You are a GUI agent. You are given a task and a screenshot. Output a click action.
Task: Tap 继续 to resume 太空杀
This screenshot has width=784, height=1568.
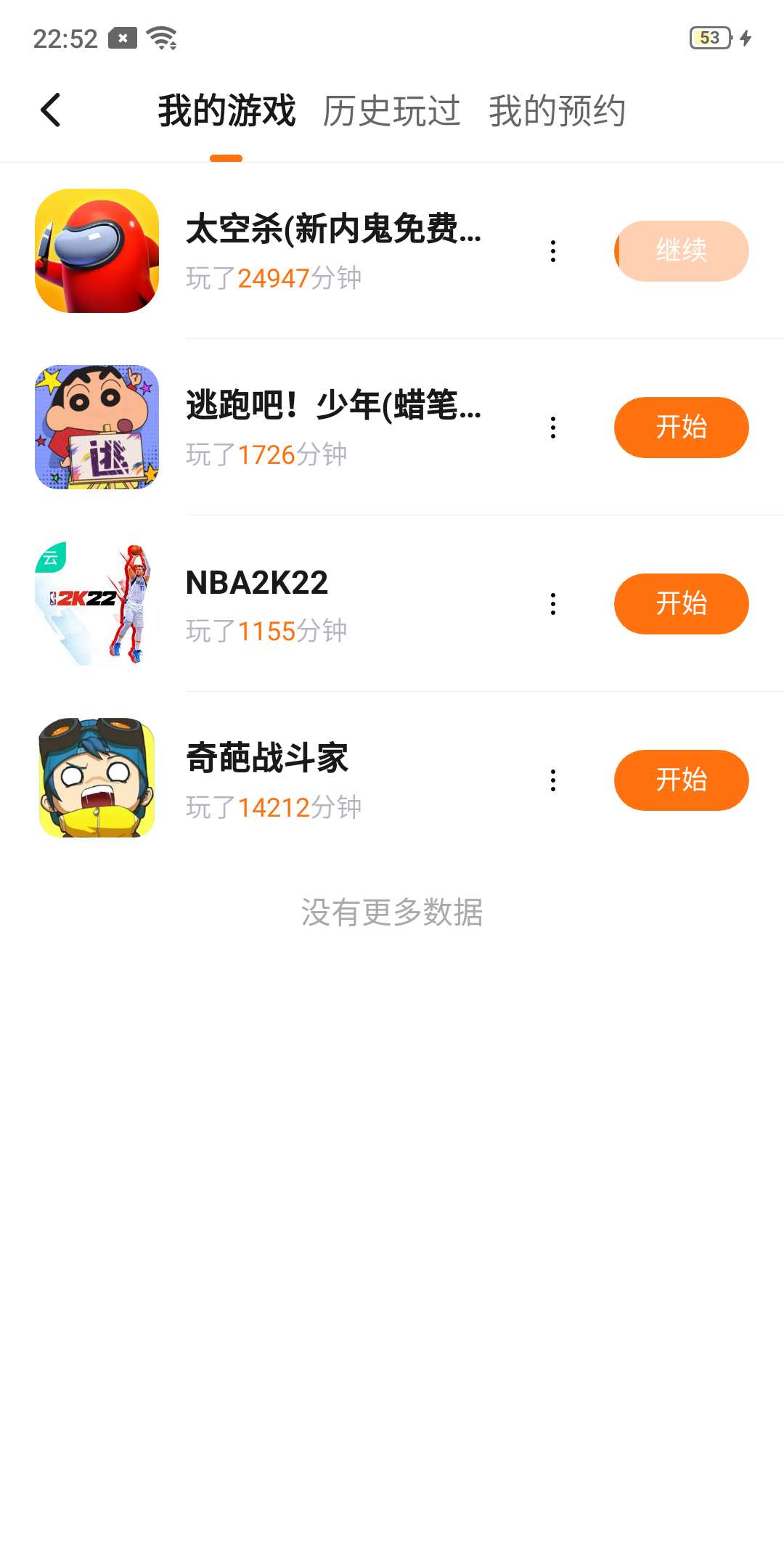(x=681, y=251)
